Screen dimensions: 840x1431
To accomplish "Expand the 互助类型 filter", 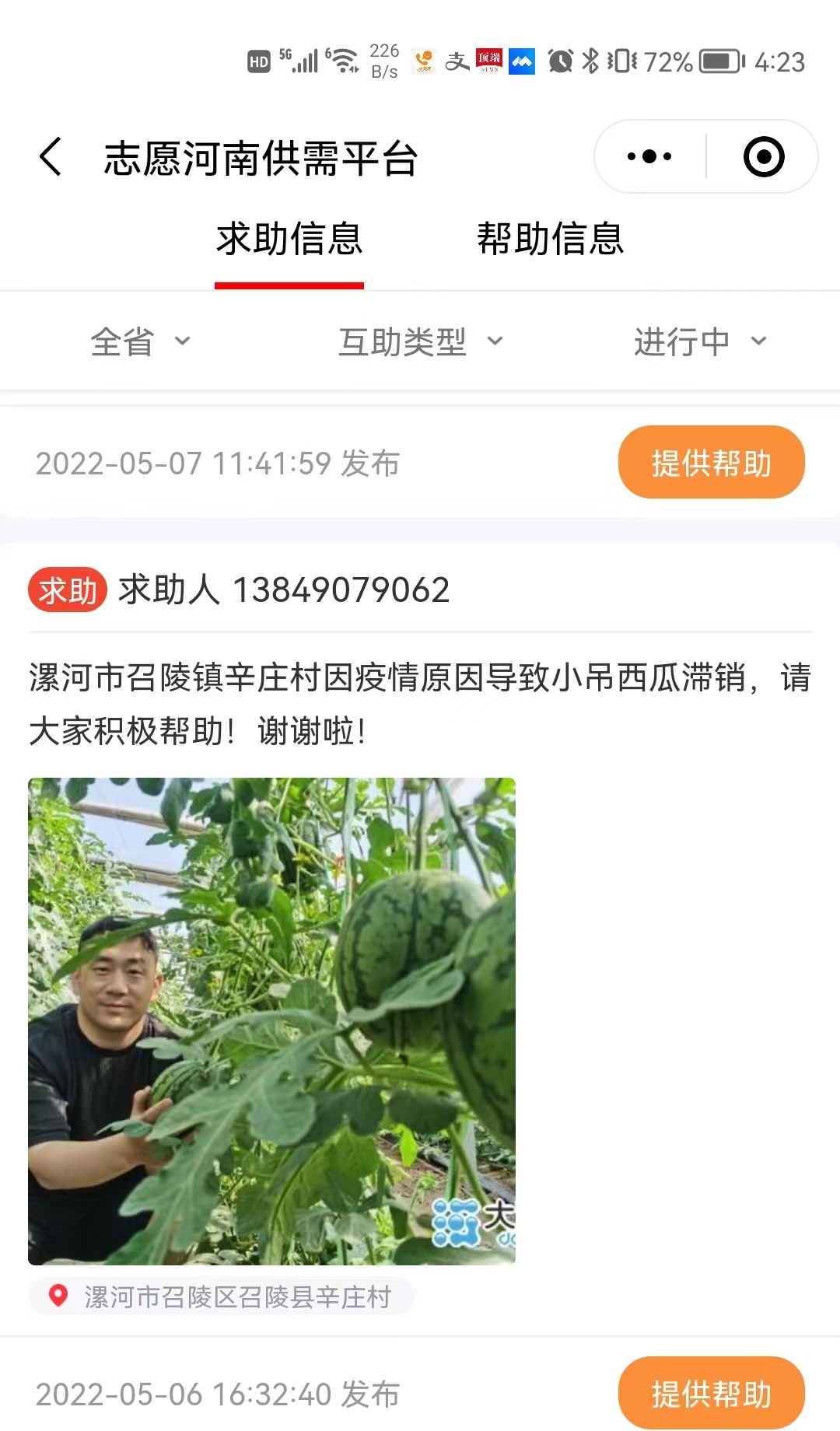I will tap(420, 342).
